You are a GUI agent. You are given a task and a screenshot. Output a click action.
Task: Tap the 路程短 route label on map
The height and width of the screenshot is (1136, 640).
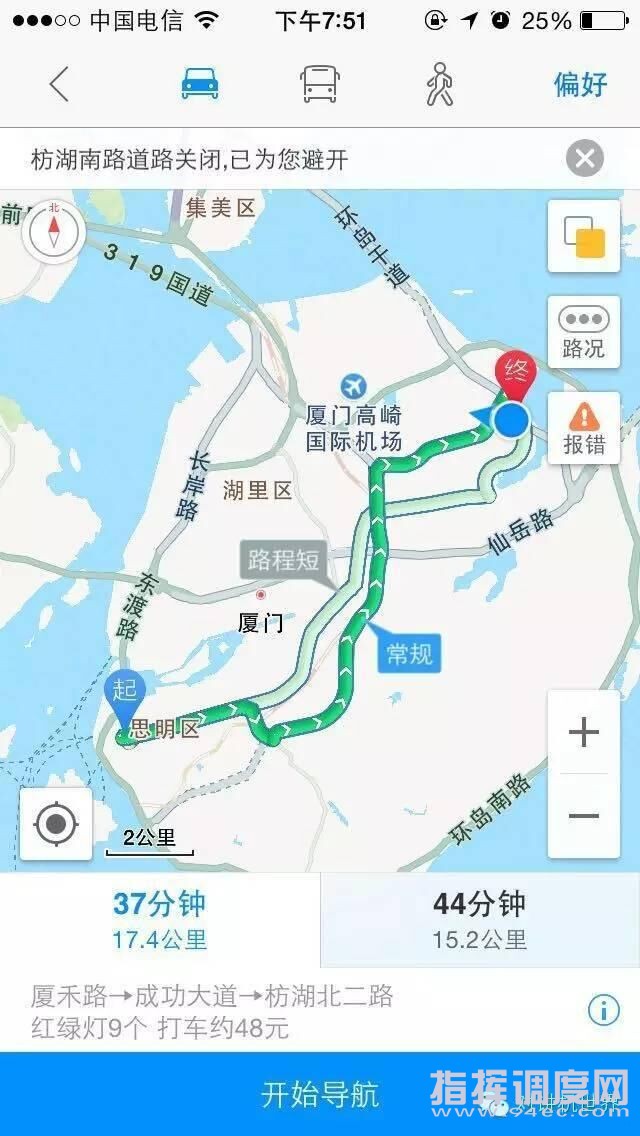(284, 560)
